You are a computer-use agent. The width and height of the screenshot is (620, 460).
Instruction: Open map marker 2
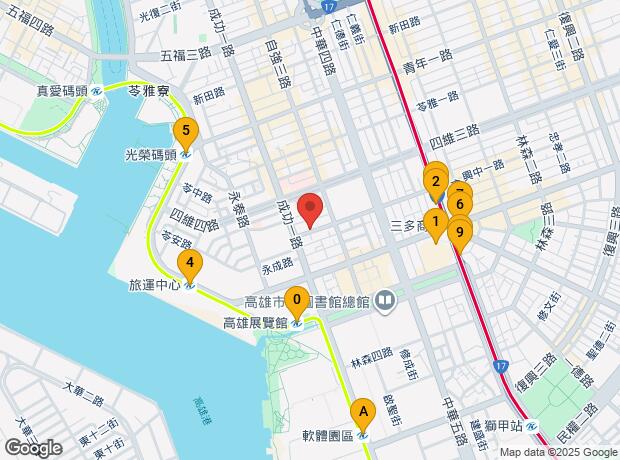click(434, 181)
